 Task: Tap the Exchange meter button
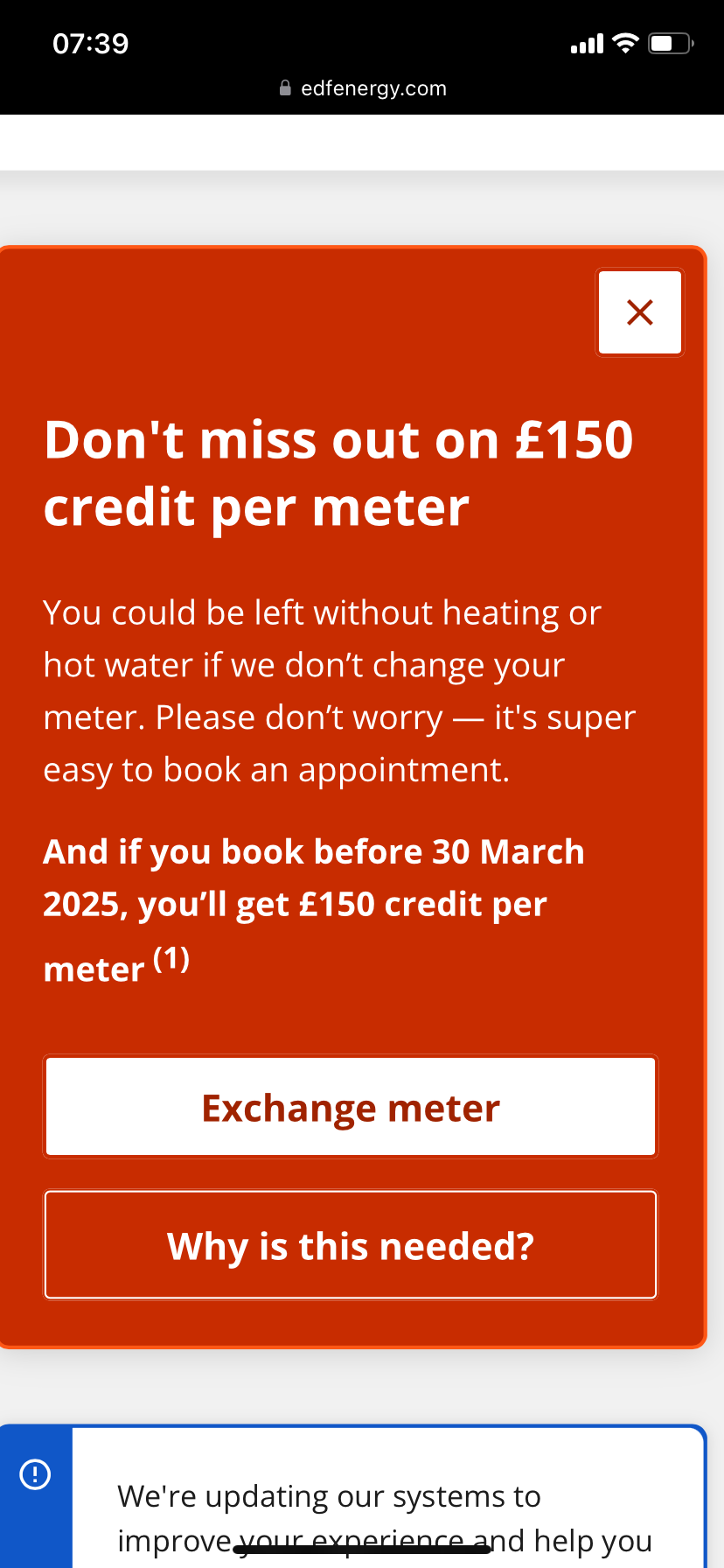click(x=351, y=1107)
